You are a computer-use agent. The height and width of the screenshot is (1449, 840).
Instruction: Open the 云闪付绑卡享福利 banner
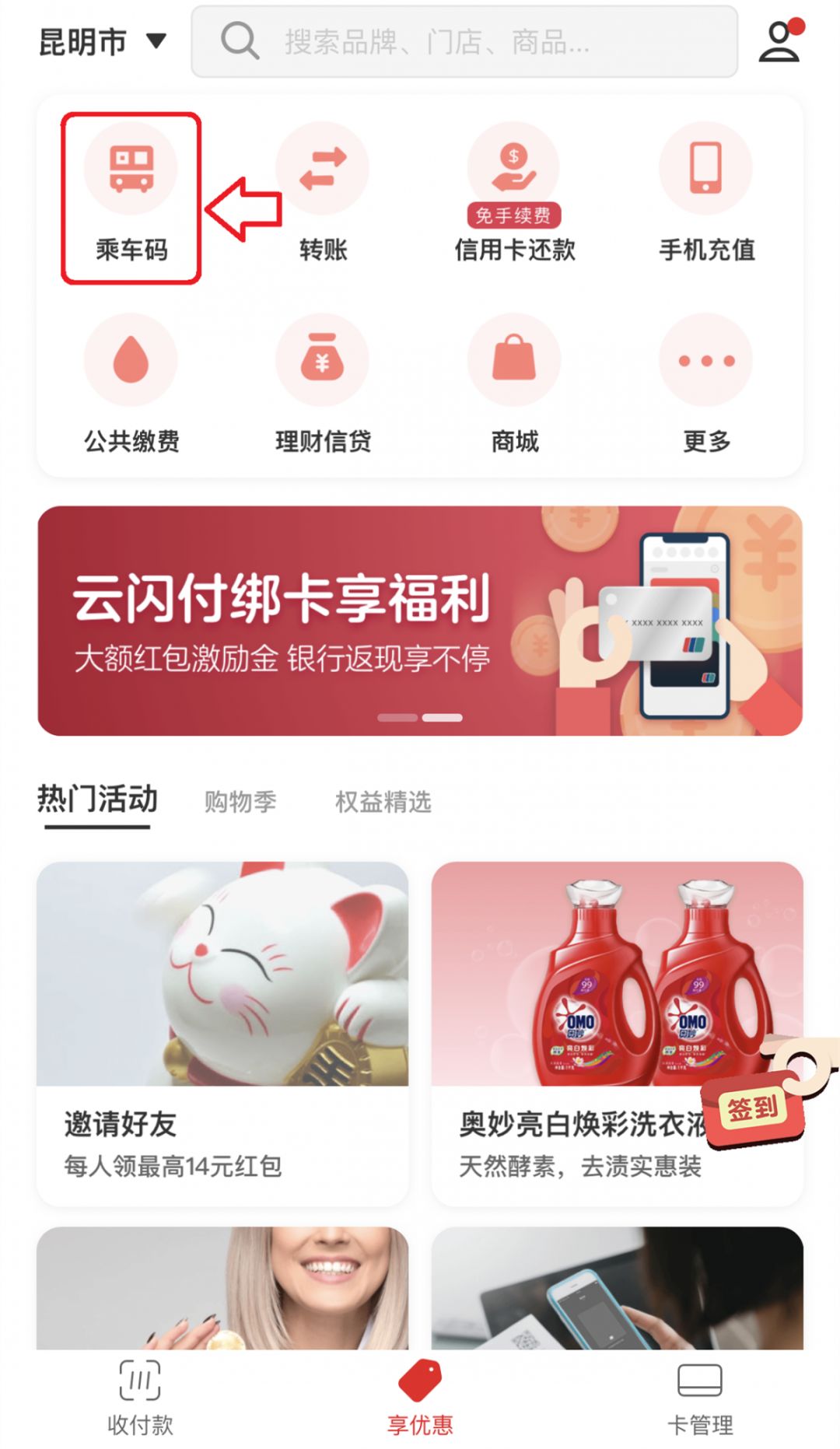coord(420,621)
